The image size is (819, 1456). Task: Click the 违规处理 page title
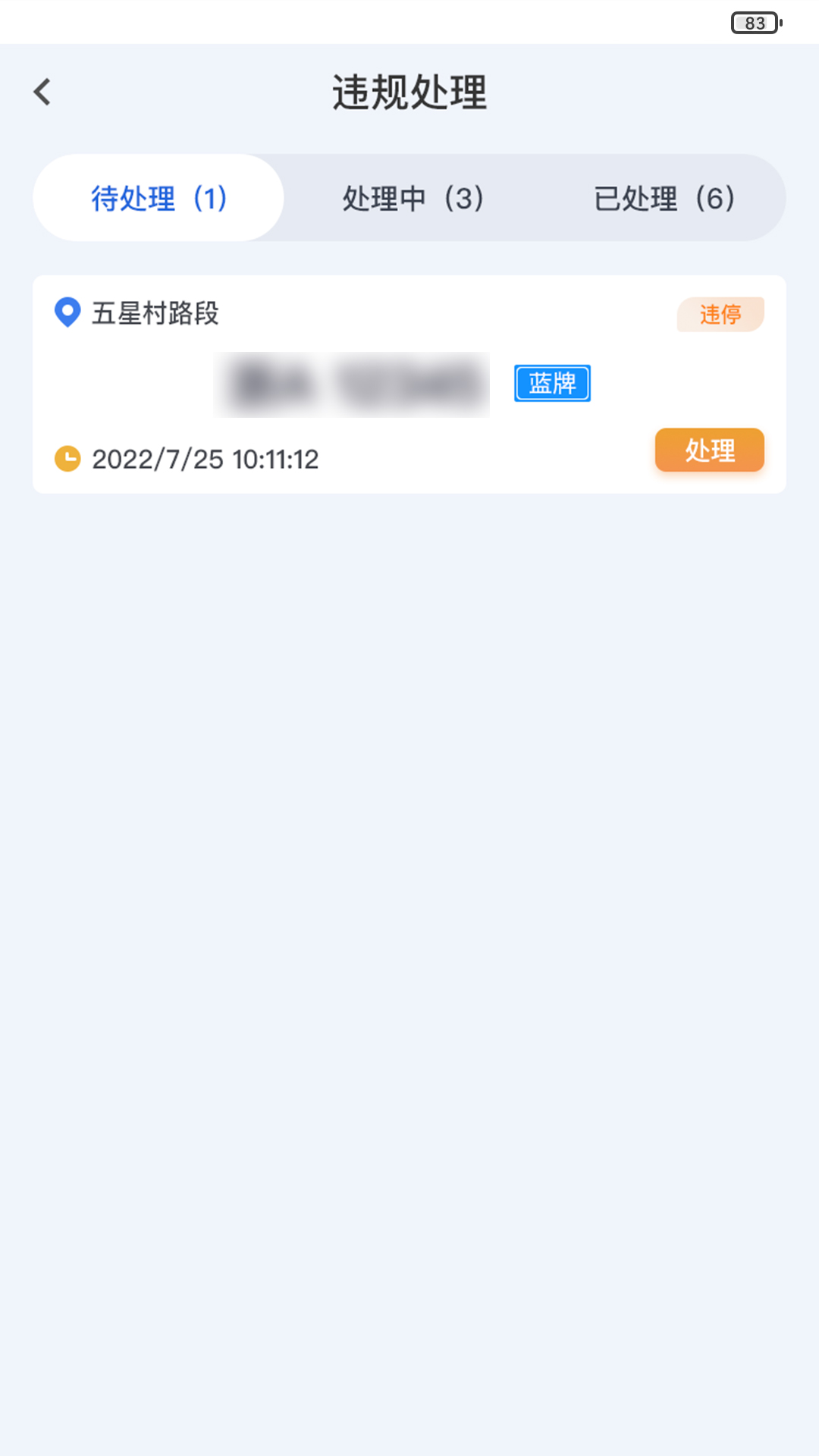tap(409, 92)
